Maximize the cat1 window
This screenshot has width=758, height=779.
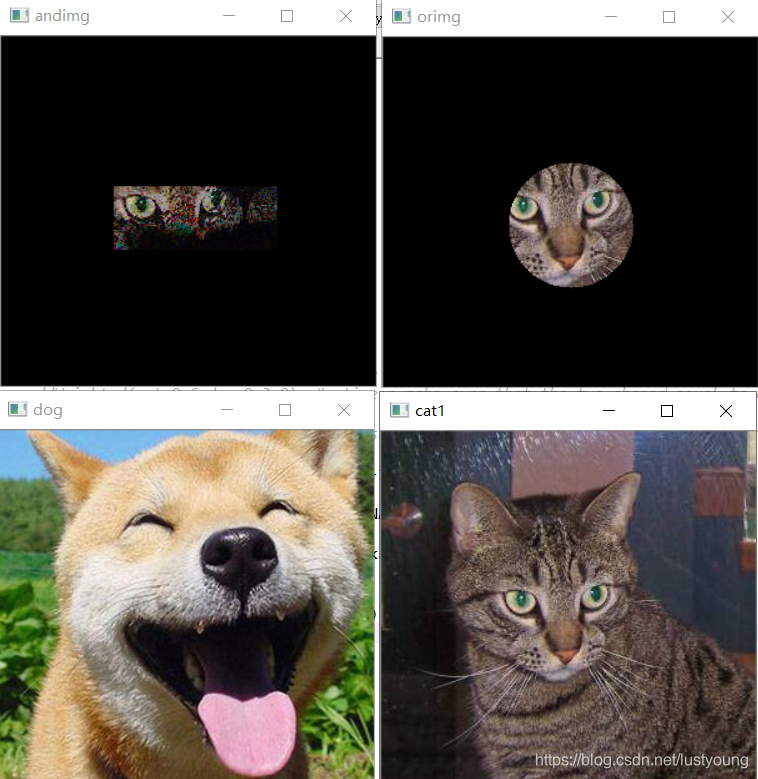(x=667, y=411)
